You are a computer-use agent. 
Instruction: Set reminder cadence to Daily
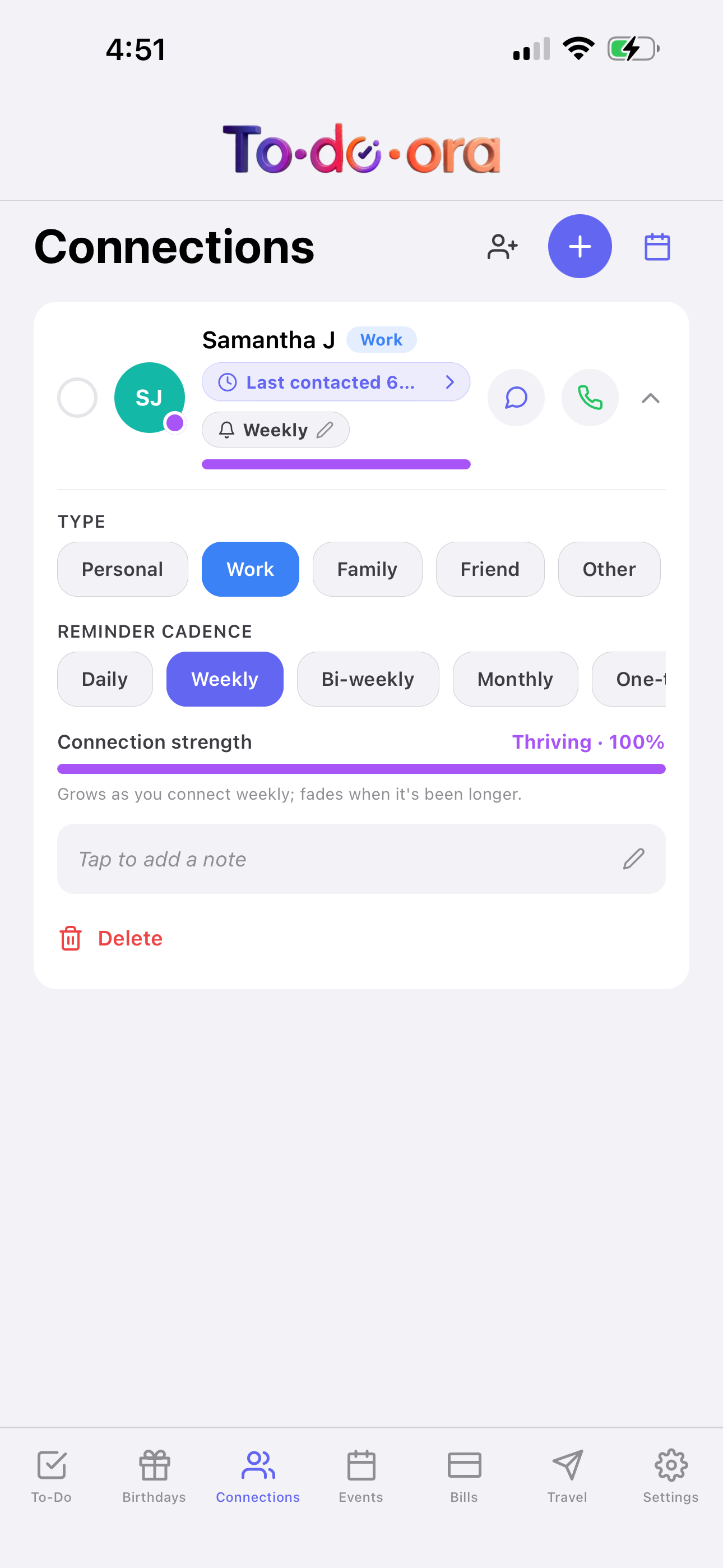point(105,679)
